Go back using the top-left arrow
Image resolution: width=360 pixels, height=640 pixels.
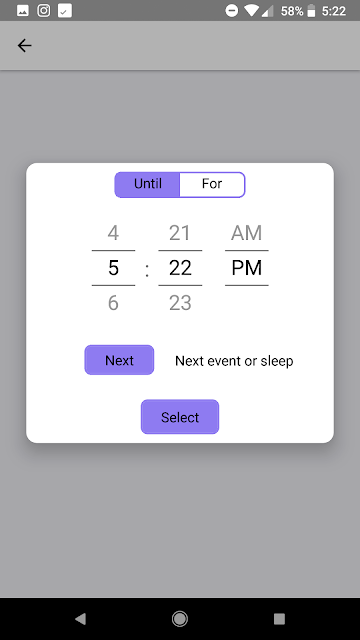pyautogui.click(x=24, y=45)
